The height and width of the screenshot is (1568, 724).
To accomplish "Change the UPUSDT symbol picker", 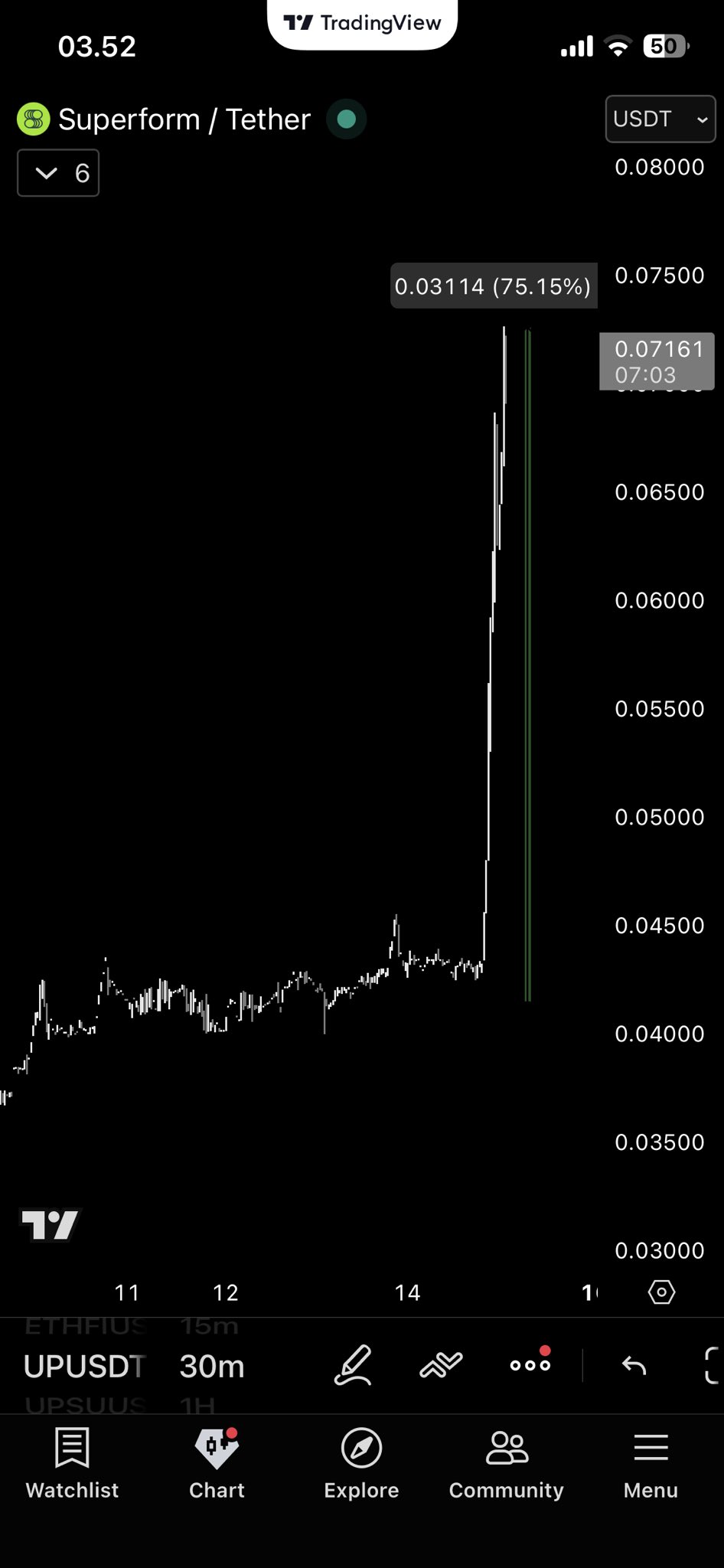I will (x=84, y=1367).
